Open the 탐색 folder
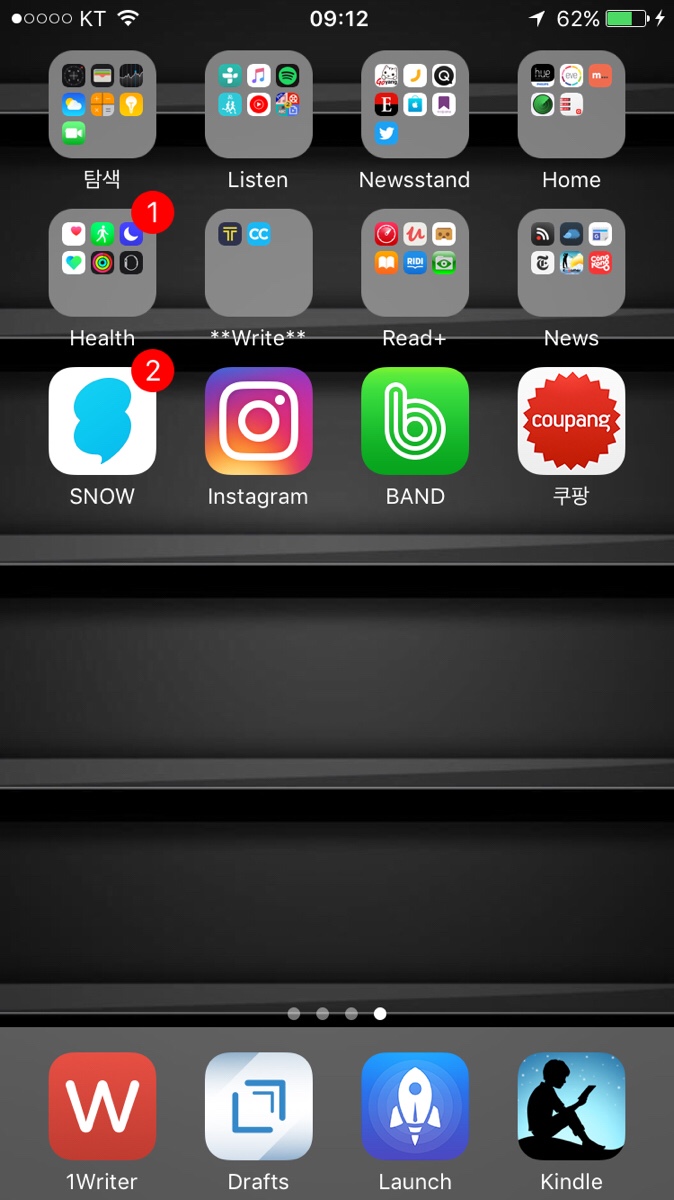674x1200 pixels. coord(102,105)
